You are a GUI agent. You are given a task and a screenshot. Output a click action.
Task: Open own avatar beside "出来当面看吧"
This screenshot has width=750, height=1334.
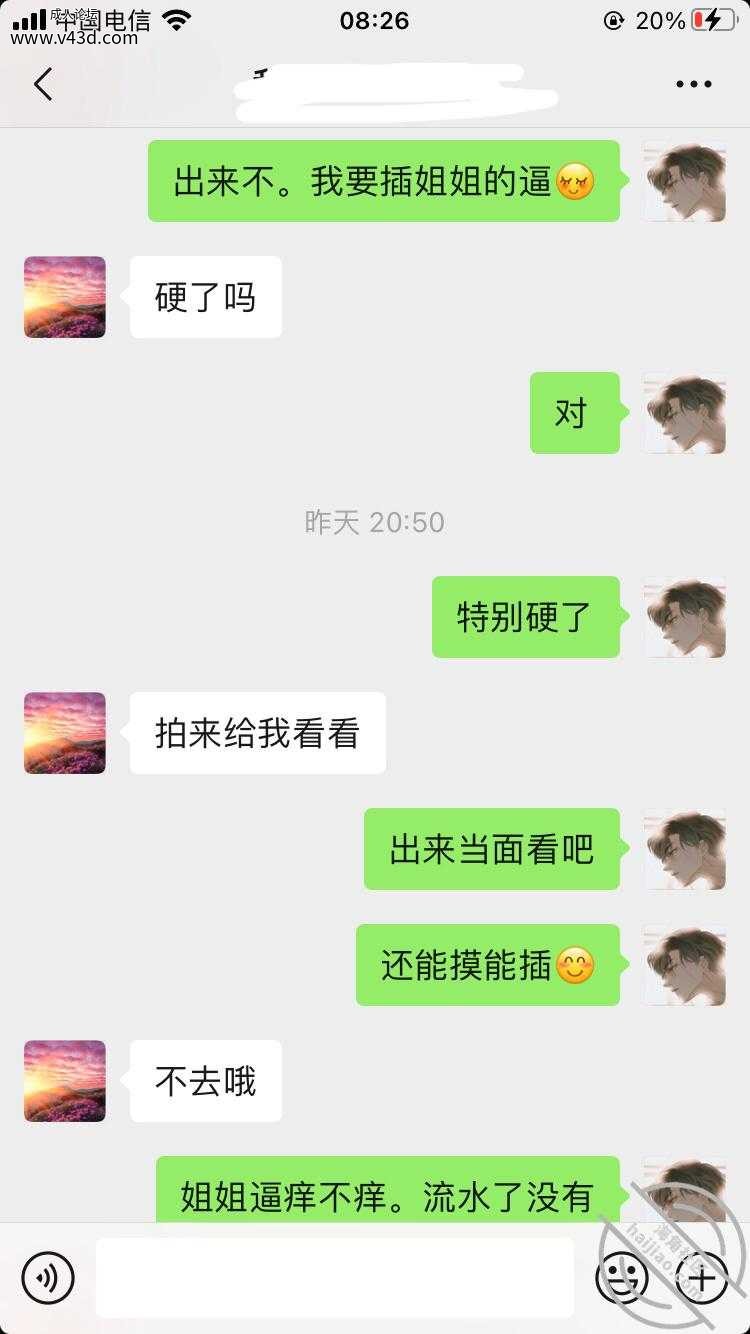[685, 849]
